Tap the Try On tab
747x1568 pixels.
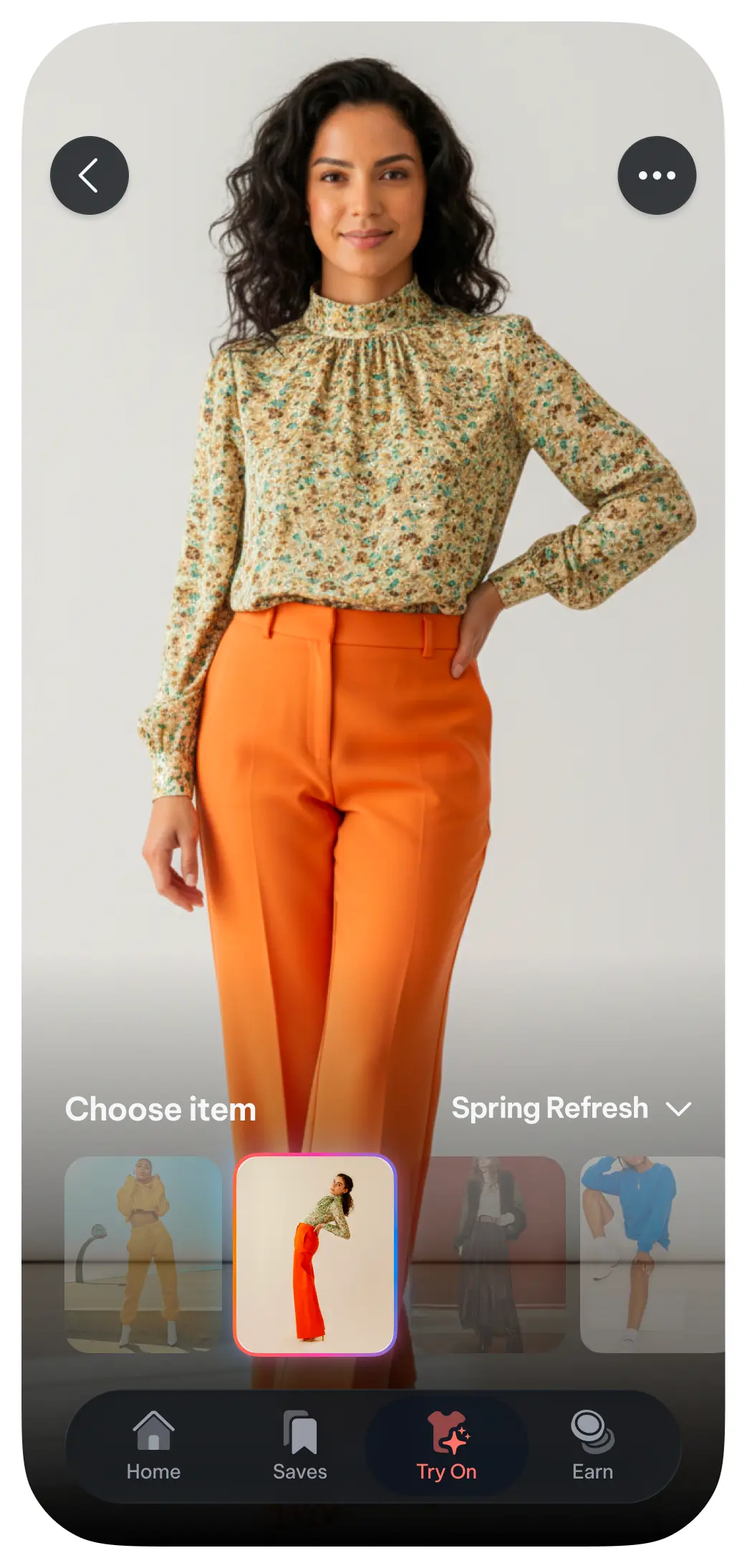coord(446,1446)
